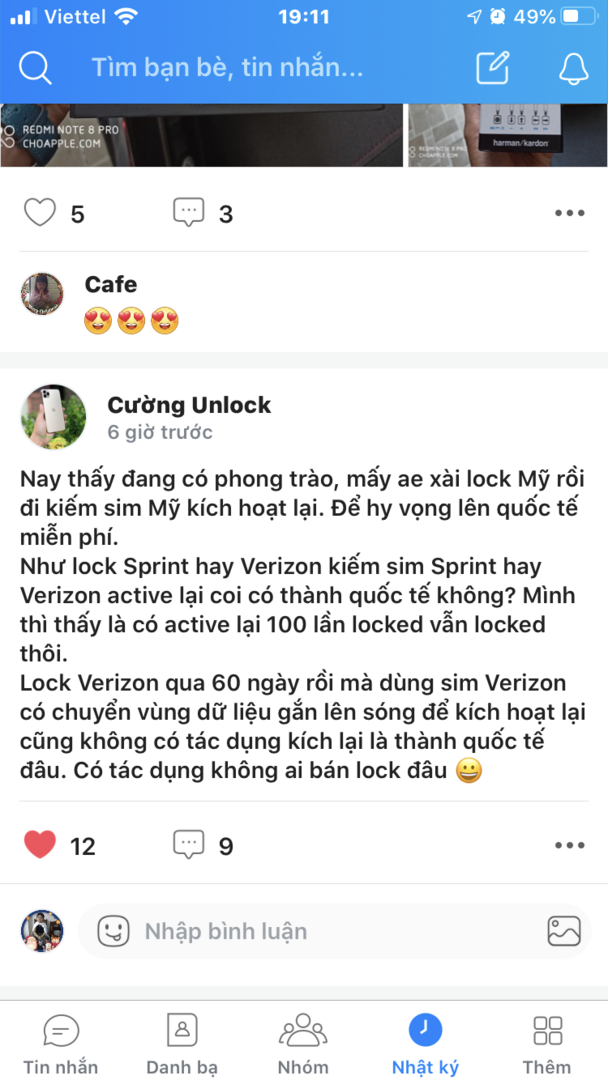
Task: Switch to the Tin nhắn tab
Action: tap(61, 1043)
